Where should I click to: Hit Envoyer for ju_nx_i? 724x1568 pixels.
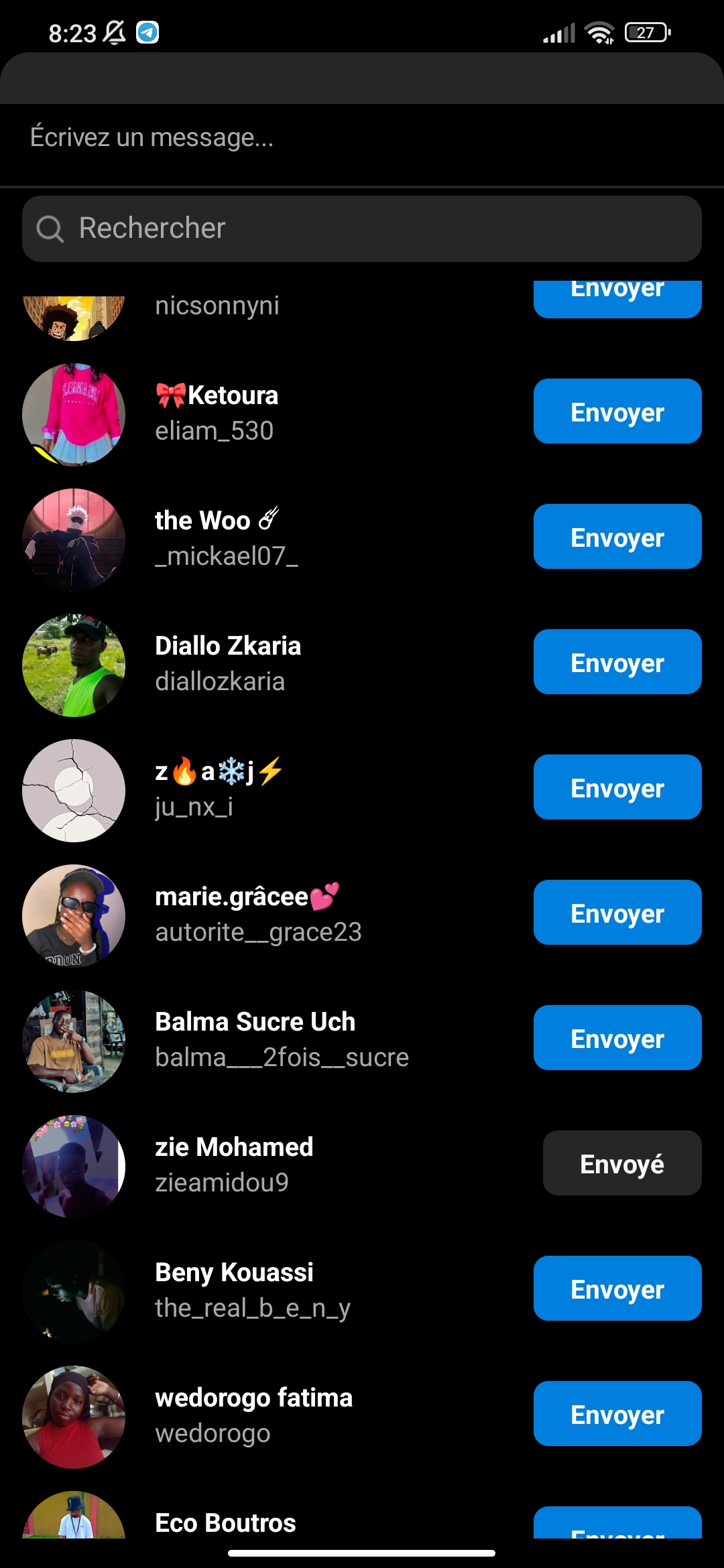point(617,787)
